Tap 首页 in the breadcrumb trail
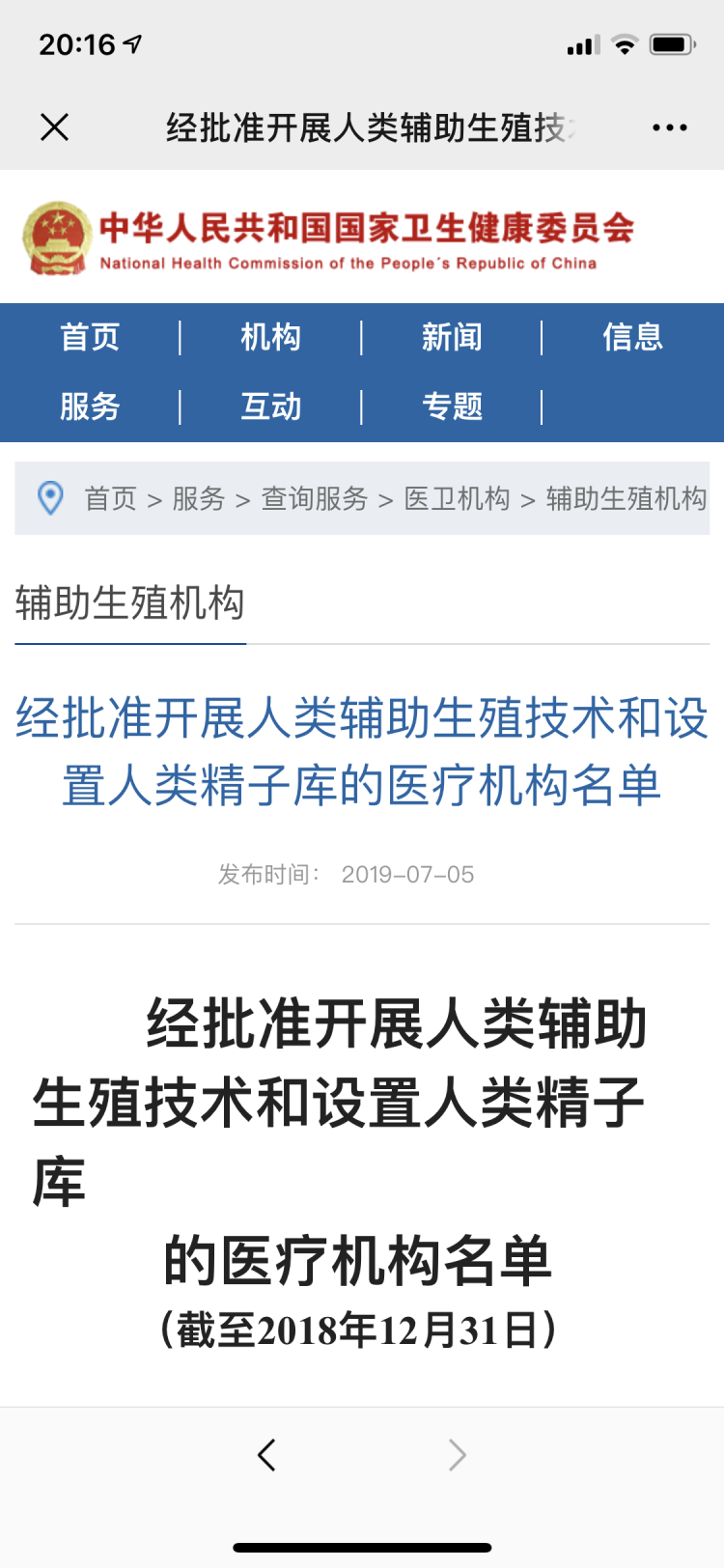The image size is (724, 1568). tap(110, 498)
